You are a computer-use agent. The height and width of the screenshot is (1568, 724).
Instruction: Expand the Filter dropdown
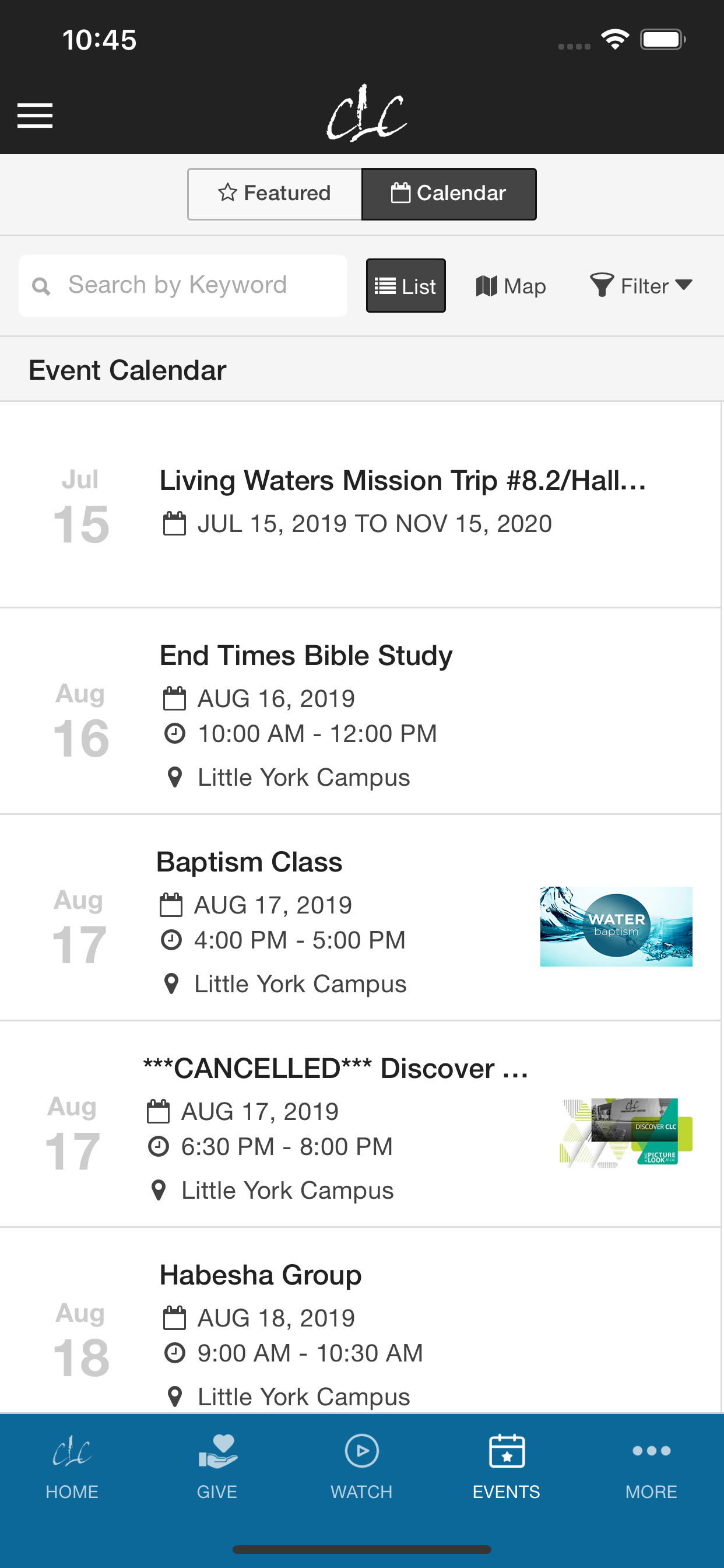(x=641, y=285)
